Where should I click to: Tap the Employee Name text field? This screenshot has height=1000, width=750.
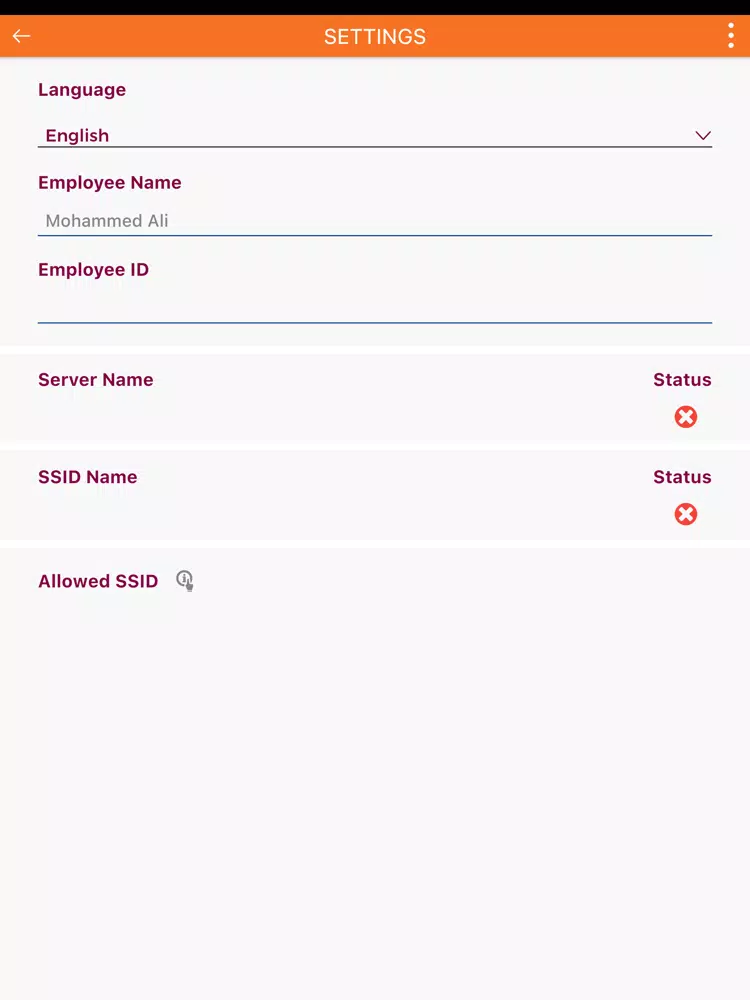(374, 221)
